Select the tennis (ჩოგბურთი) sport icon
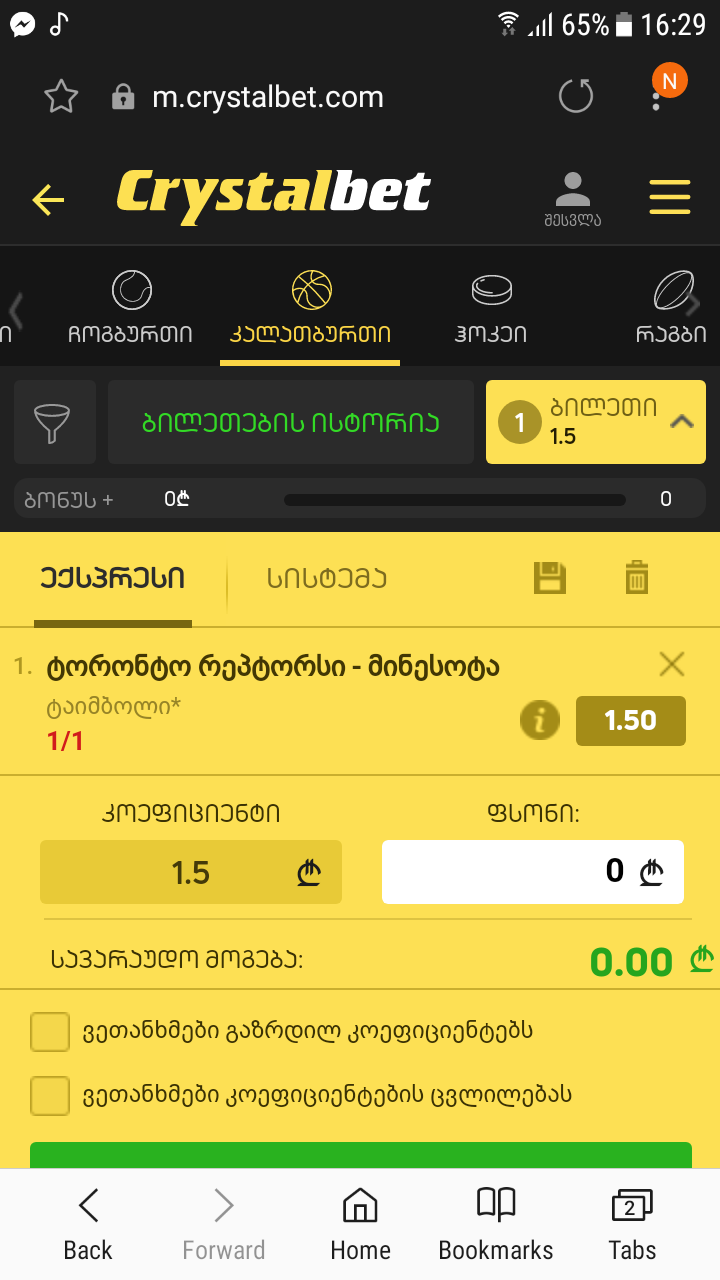 coord(130,290)
